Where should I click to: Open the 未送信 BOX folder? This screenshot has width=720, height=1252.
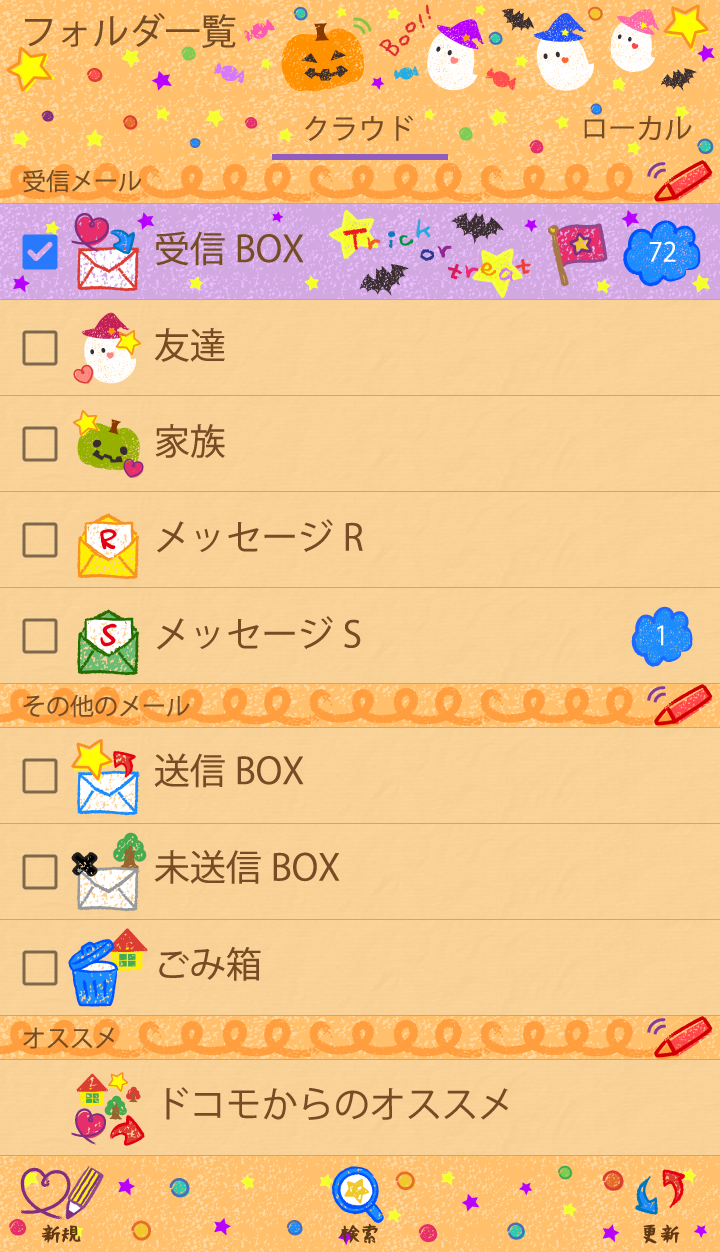[x=247, y=869]
